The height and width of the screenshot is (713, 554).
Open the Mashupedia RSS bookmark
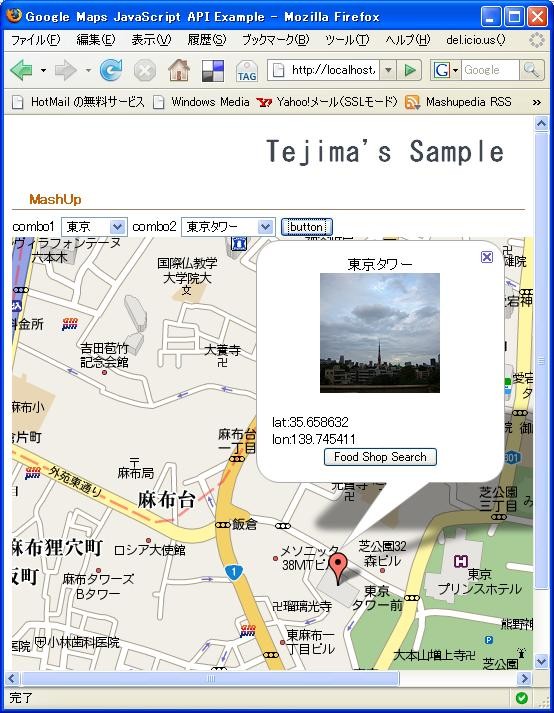[x=458, y=102]
